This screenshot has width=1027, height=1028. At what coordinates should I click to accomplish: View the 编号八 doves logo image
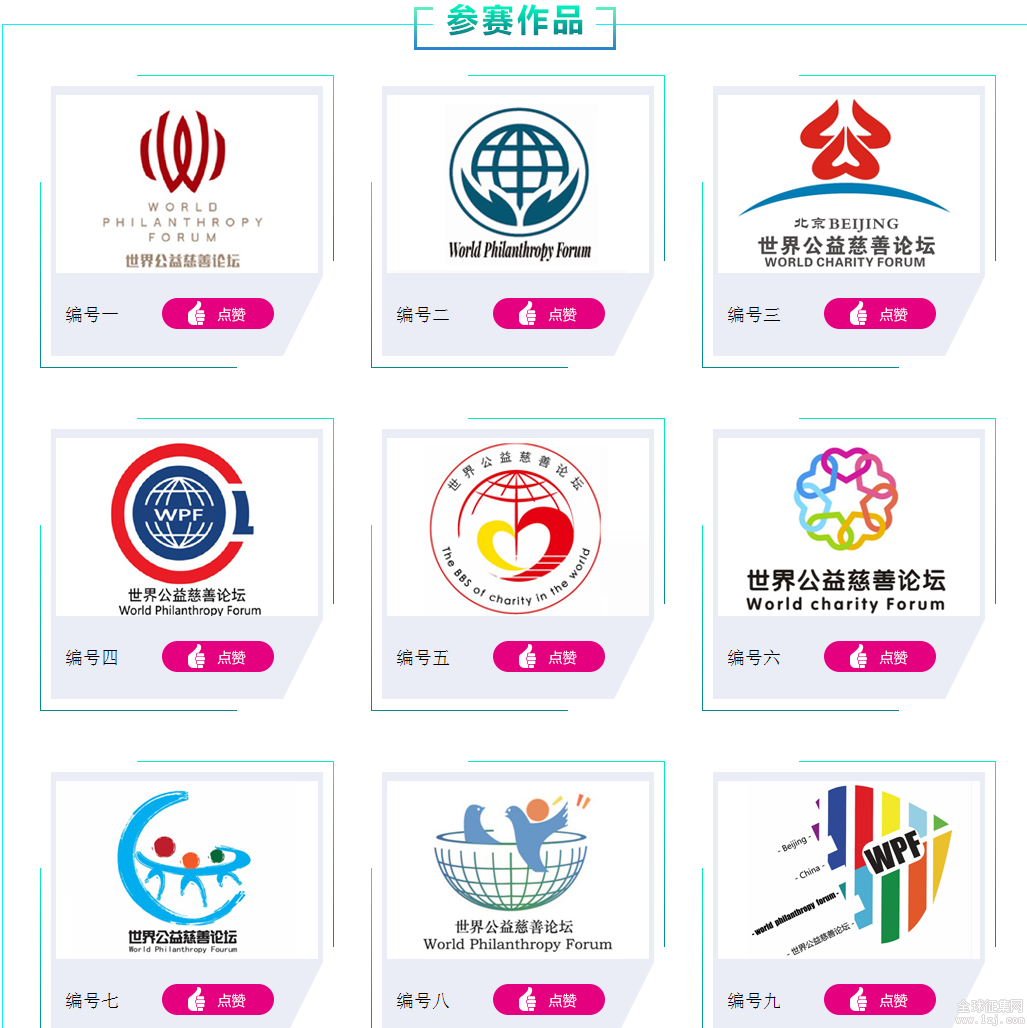point(518,870)
